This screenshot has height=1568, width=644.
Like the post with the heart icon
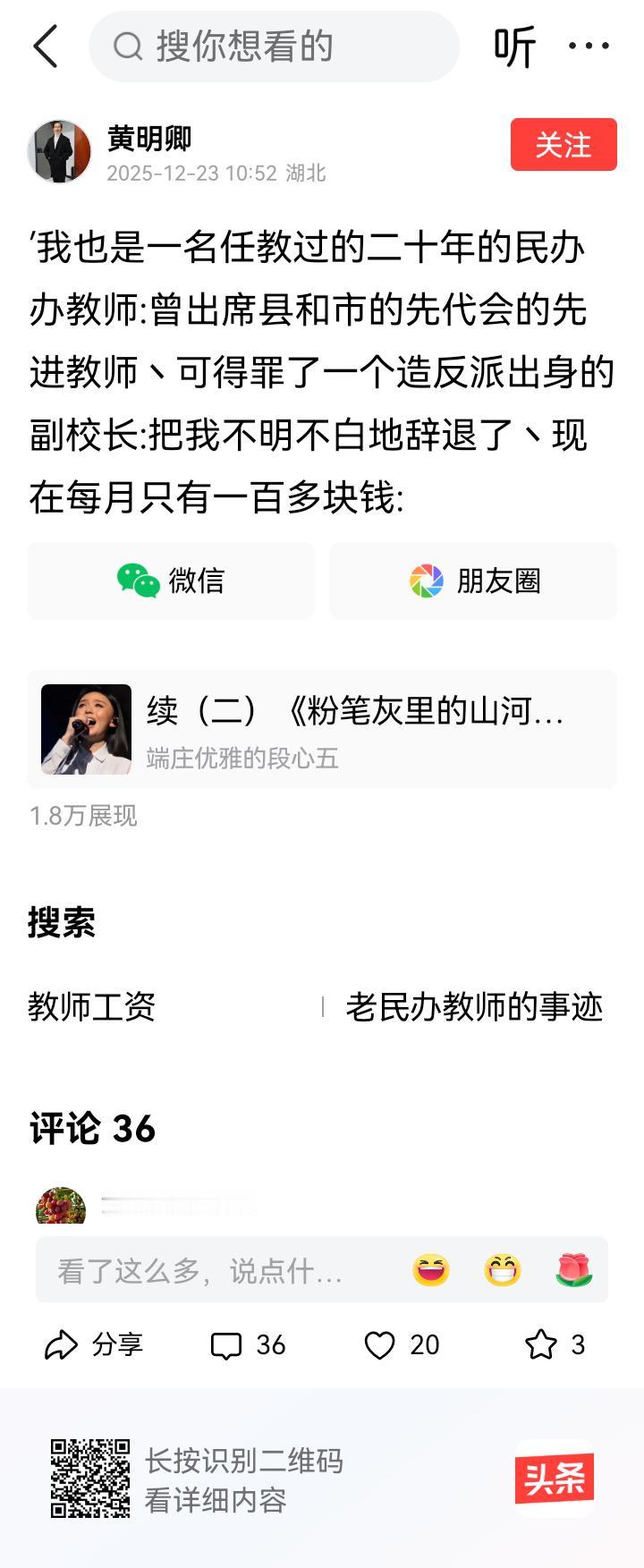tap(402, 1343)
